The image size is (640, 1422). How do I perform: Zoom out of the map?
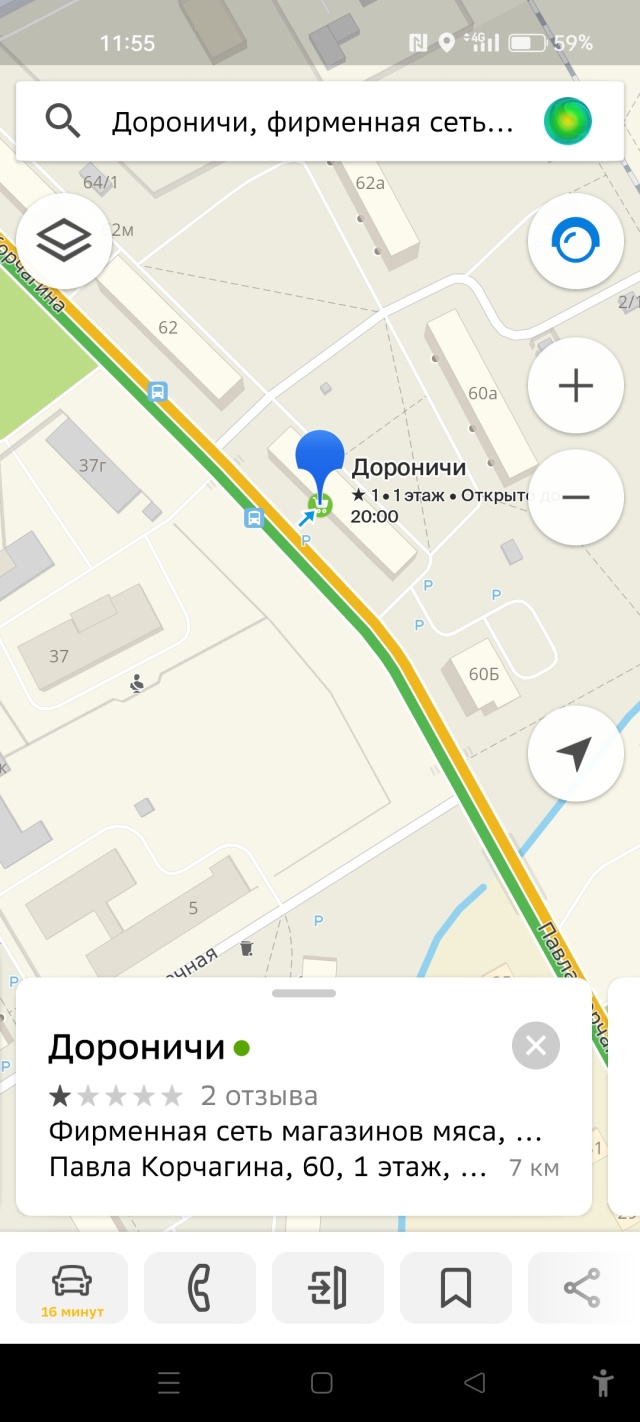pyautogui.click(x=575, y=497)
